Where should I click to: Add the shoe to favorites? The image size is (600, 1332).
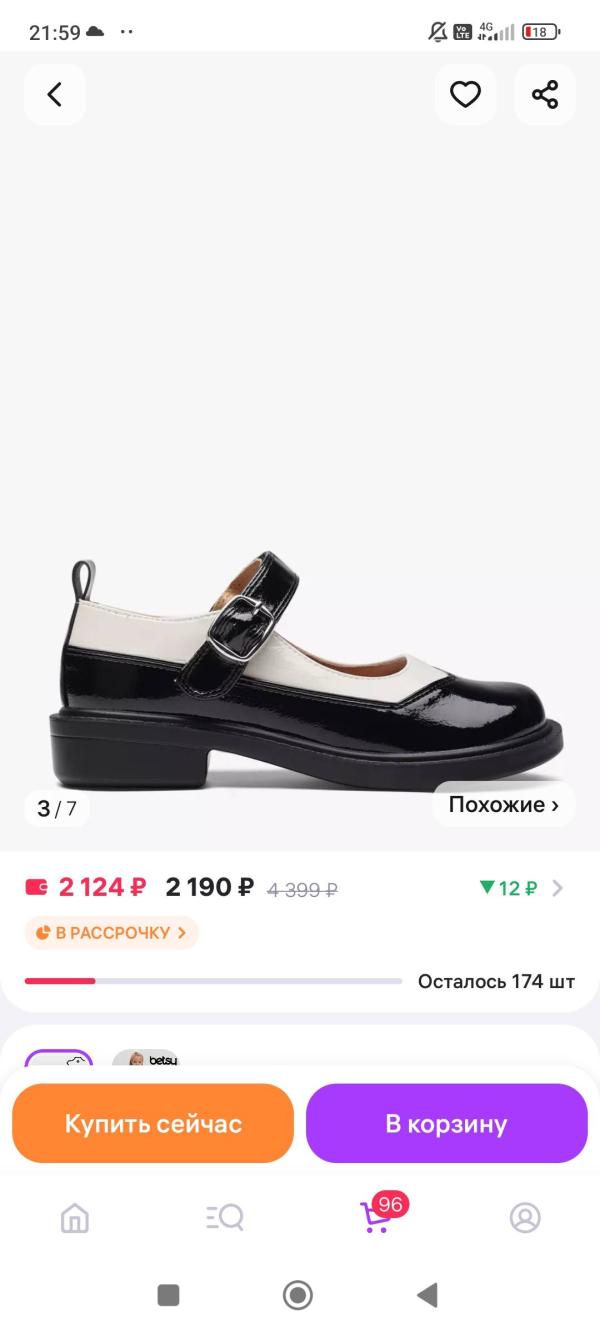465,95
